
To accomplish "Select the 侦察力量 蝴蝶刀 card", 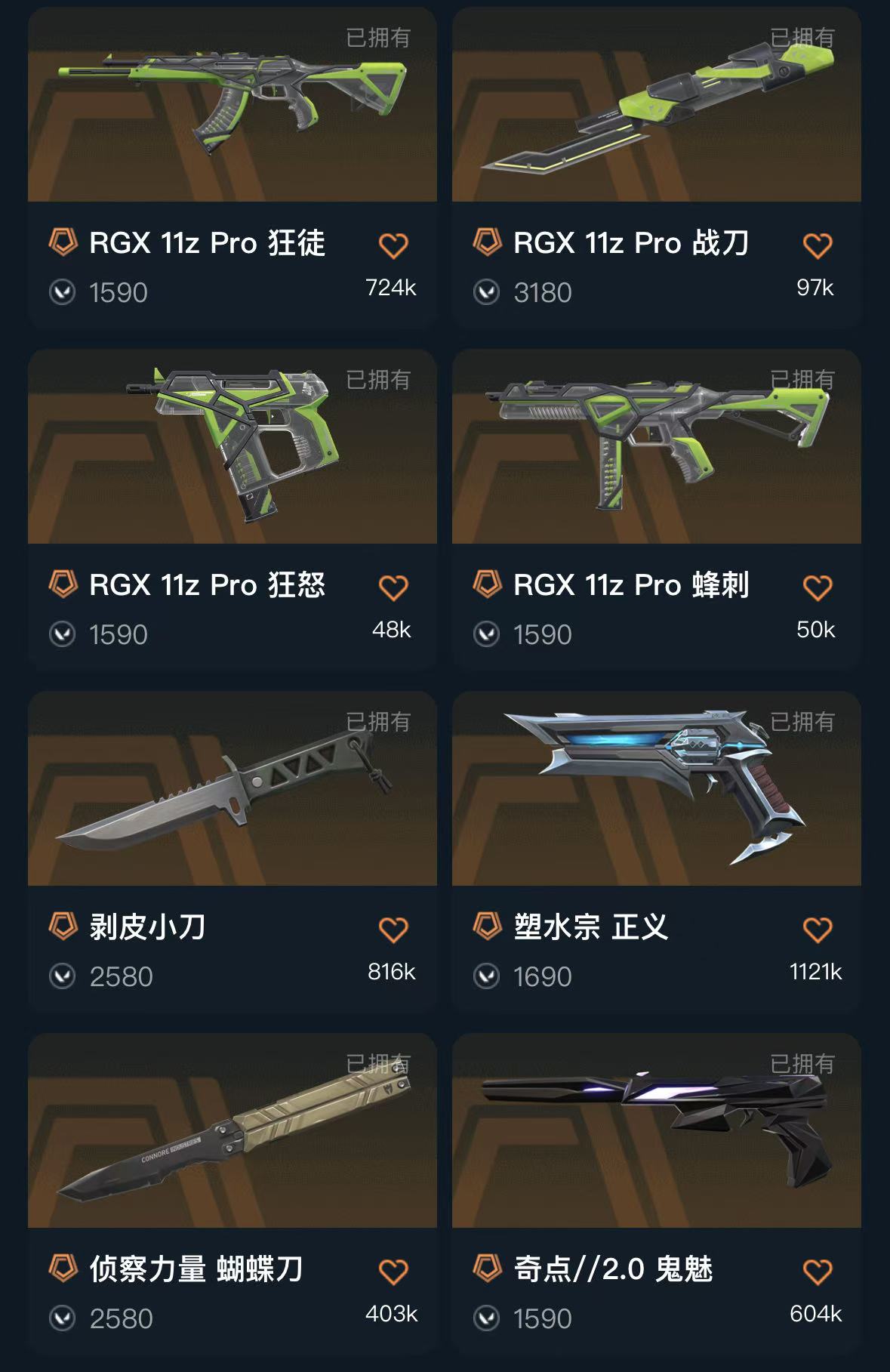I will pyautogui.click(x=232, y=1131).
